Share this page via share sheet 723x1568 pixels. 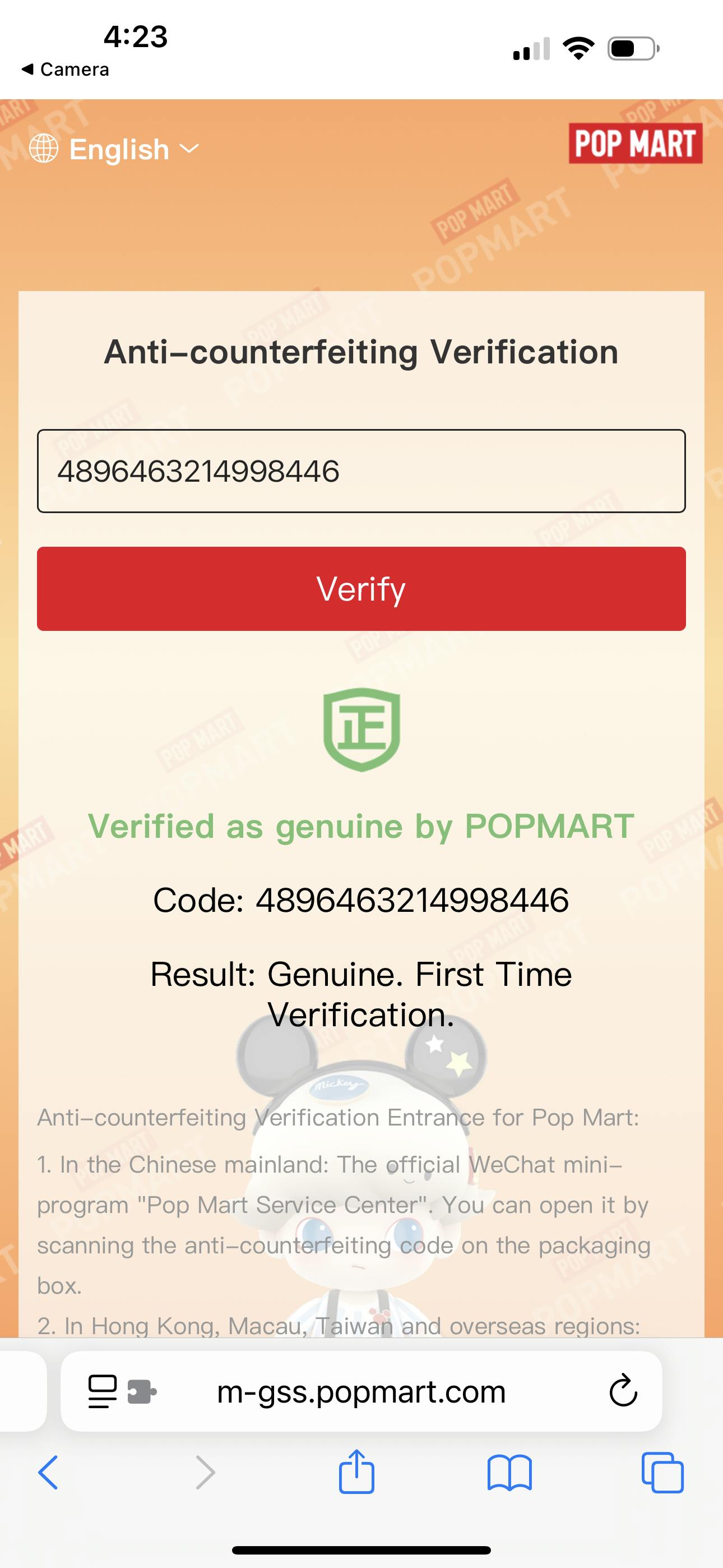[x=356, y=1471]
